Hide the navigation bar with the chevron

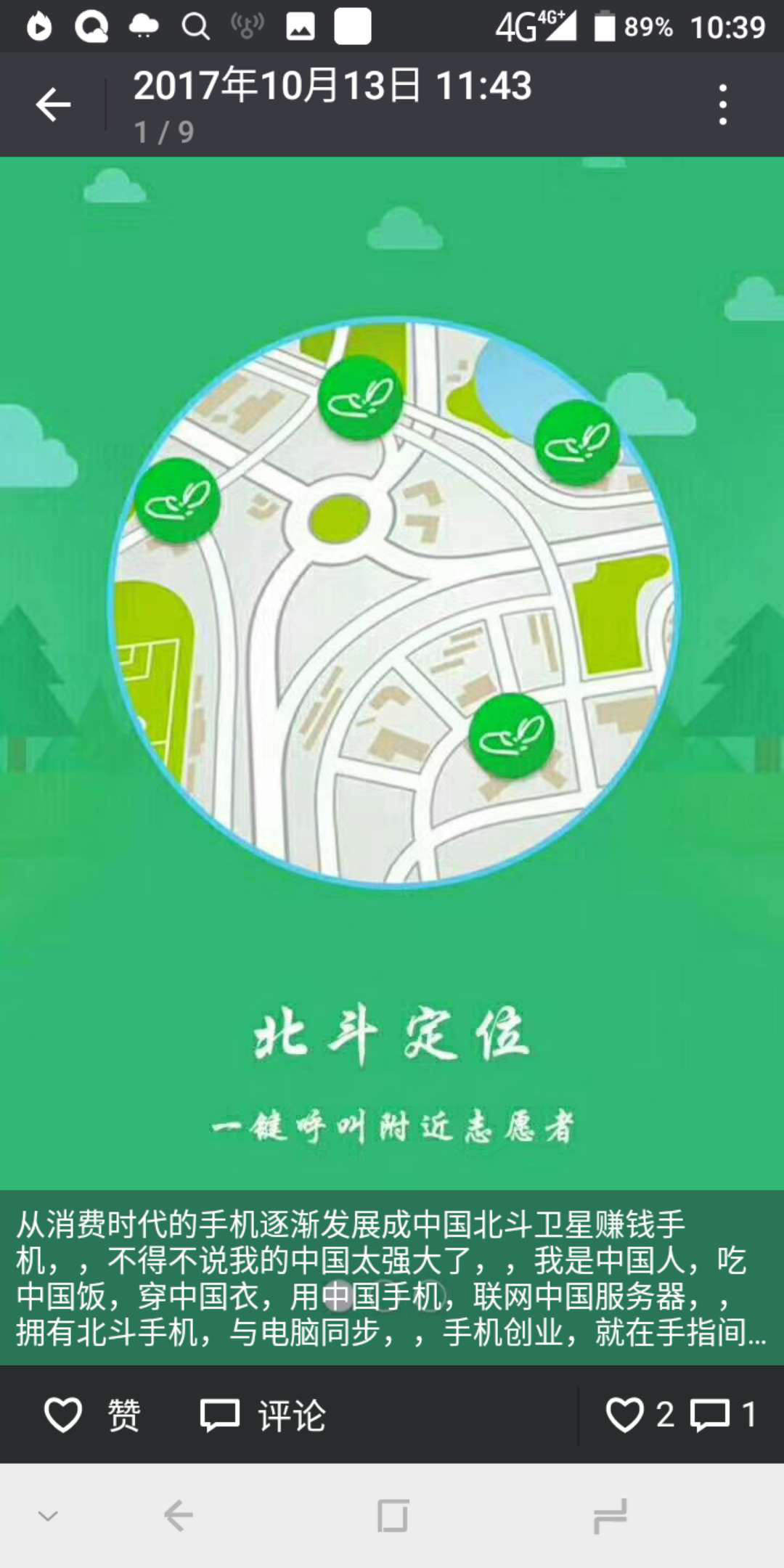(48, 1516)
